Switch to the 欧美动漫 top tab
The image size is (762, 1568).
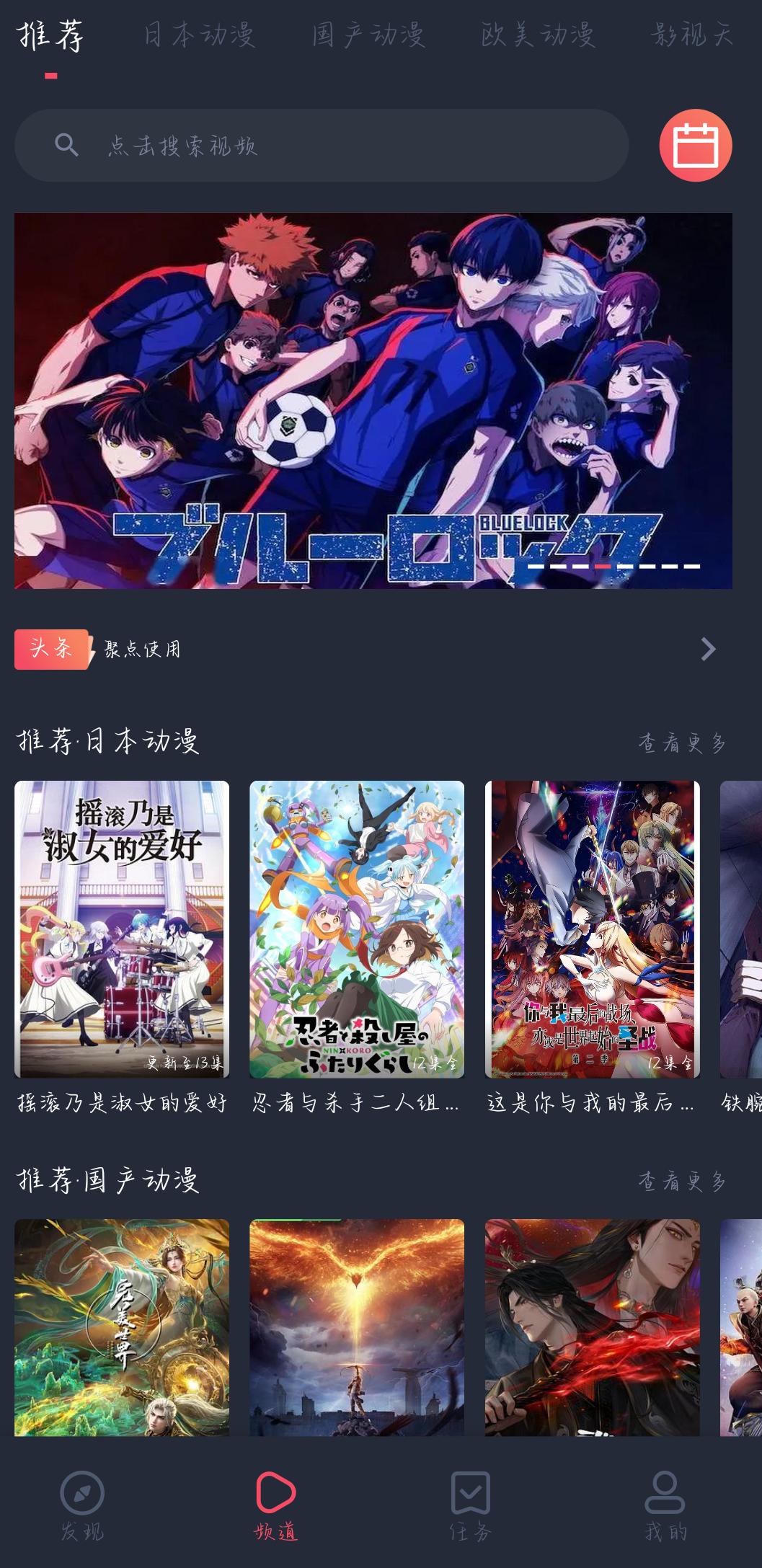[538, 35]
